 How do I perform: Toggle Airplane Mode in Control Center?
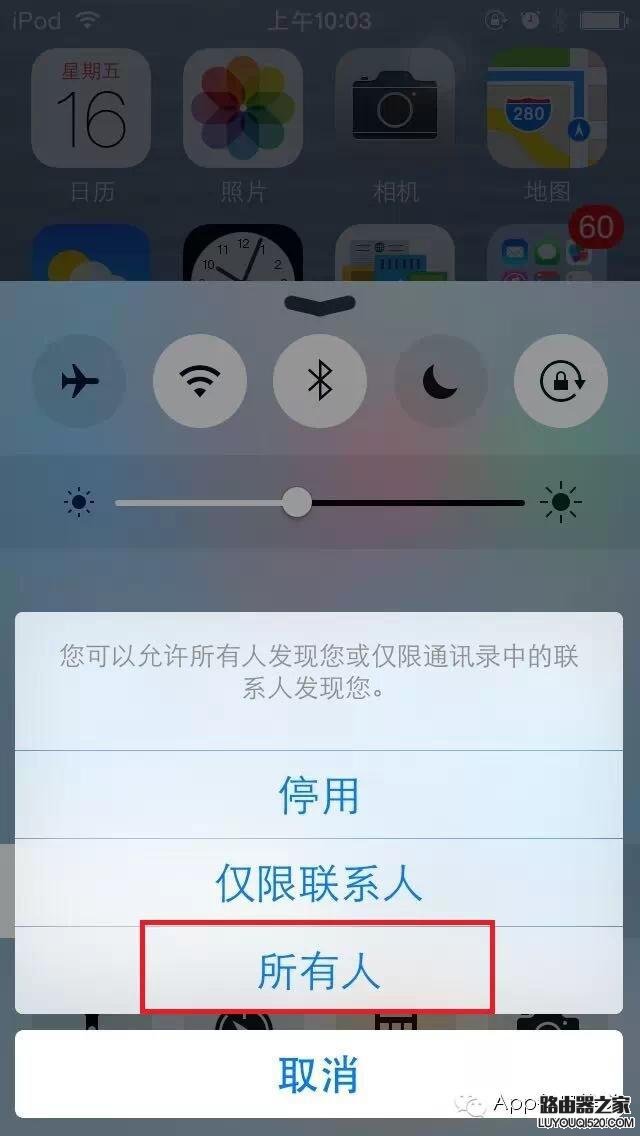click(x=79, y=381)
